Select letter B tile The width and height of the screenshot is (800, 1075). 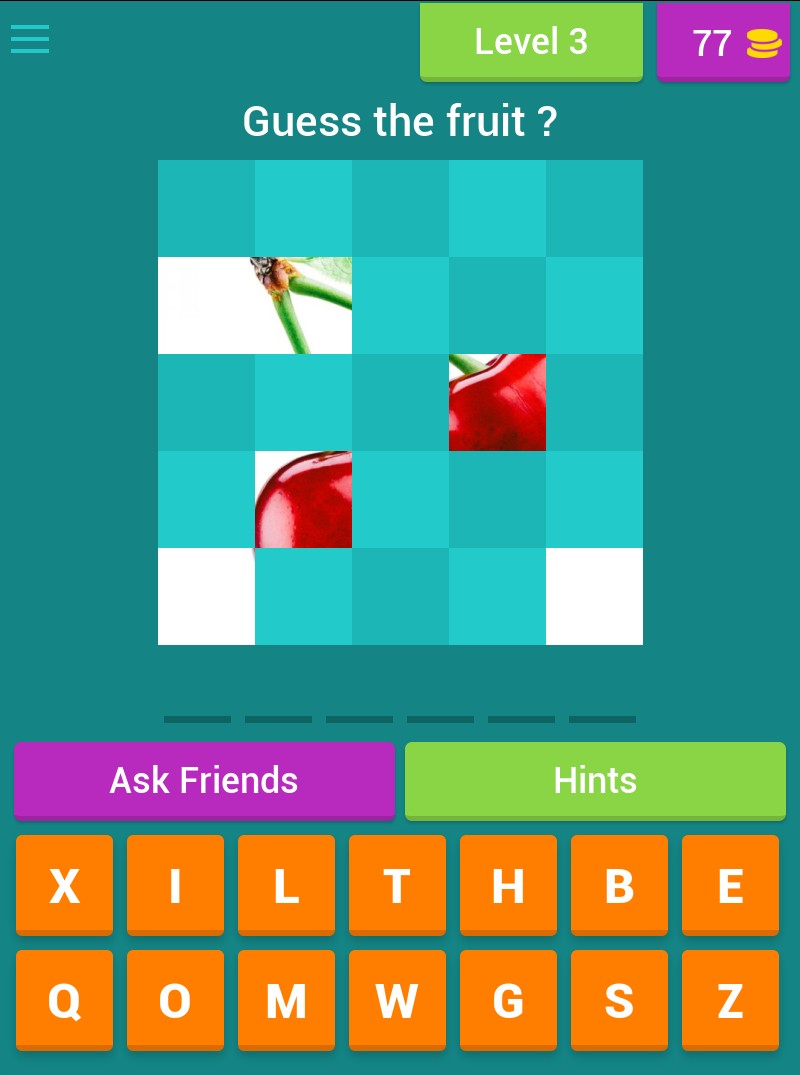[x=619, y=885]
